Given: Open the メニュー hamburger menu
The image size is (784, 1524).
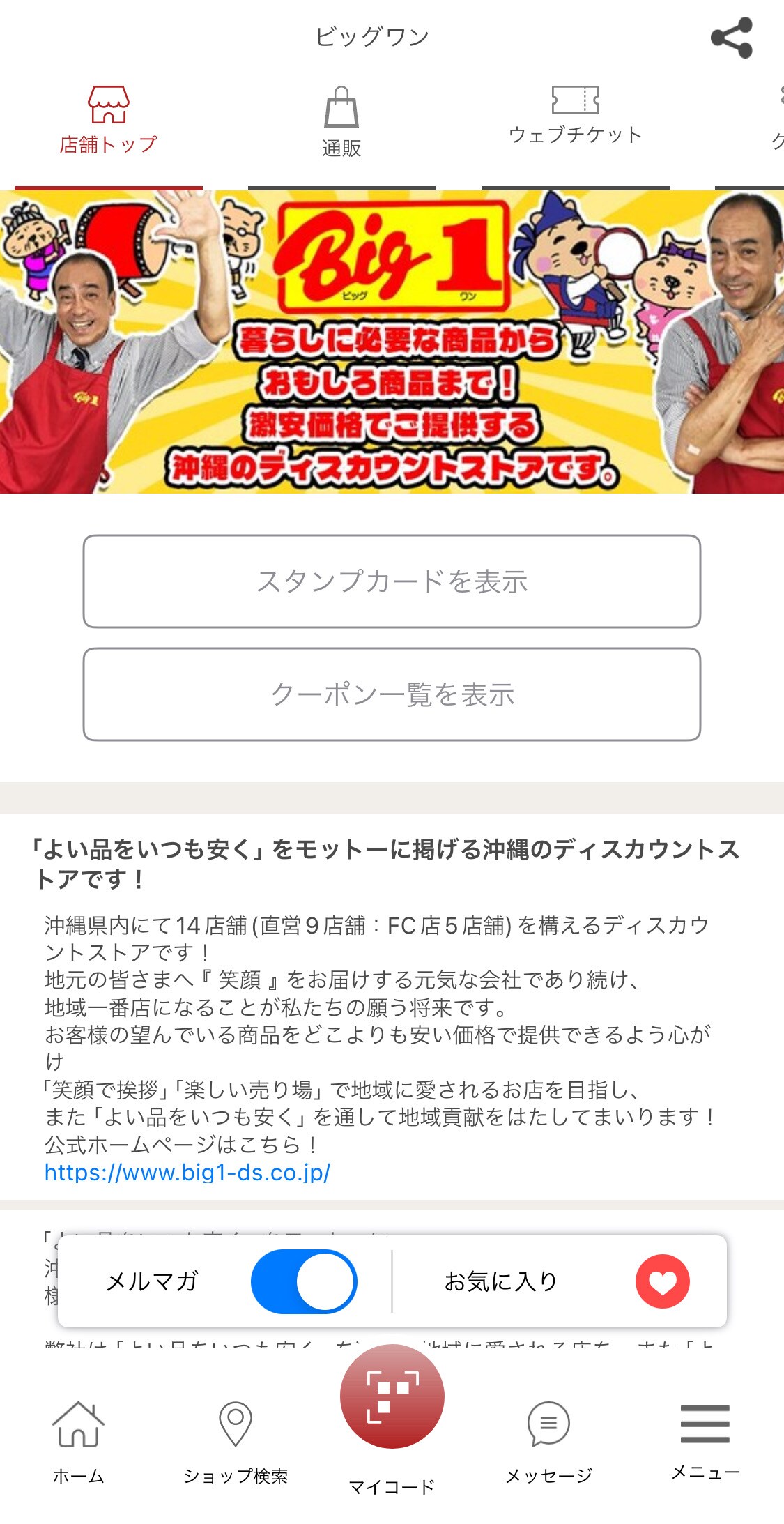Looking at the screenshot, I should [x=705, y=1438].
